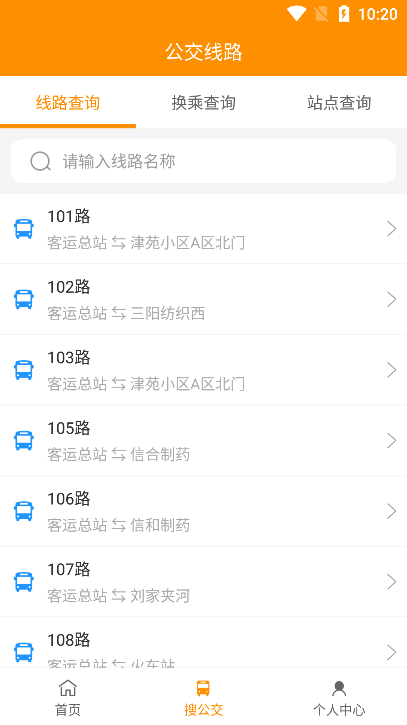
Task: Switch to the 换乘查询 tab
Action: pyautogui.click(x=204, y=102)
